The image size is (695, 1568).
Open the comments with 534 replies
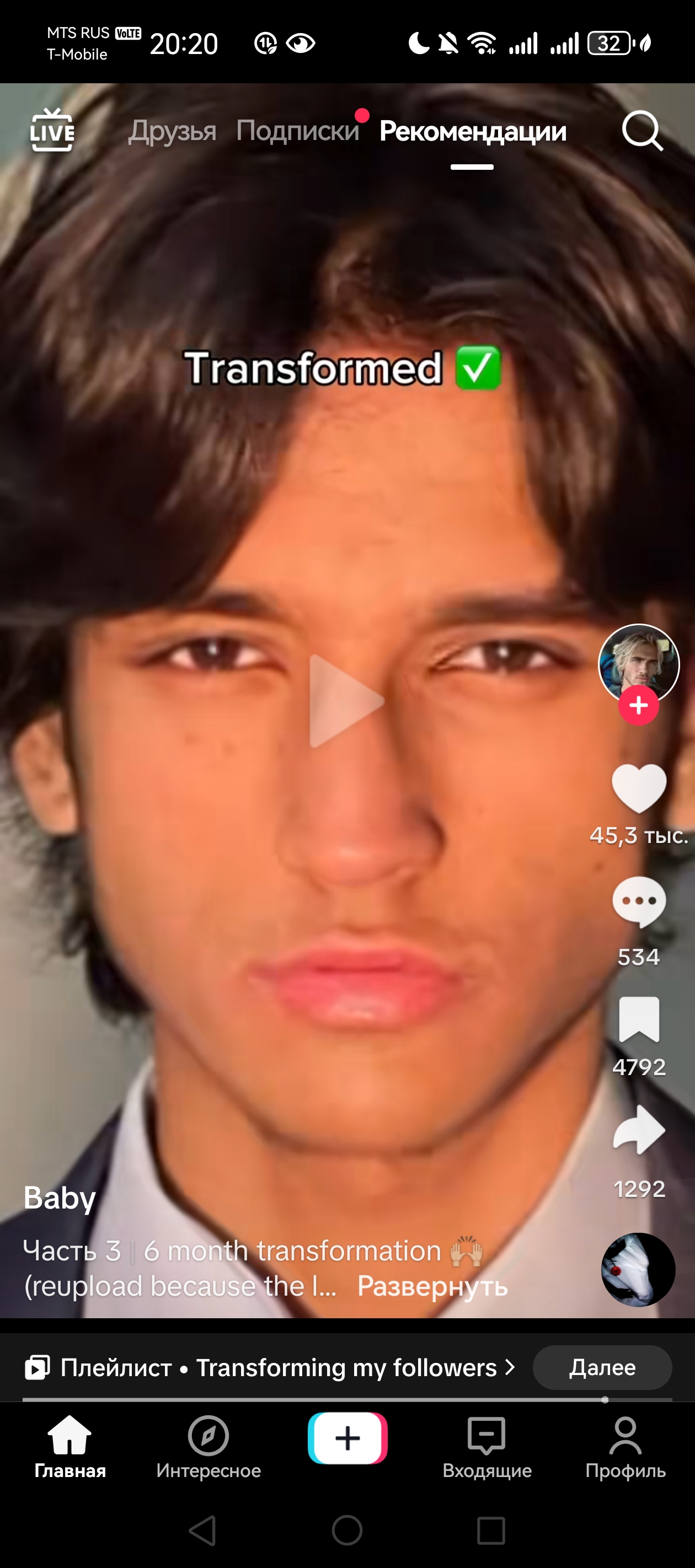[638, 902]
